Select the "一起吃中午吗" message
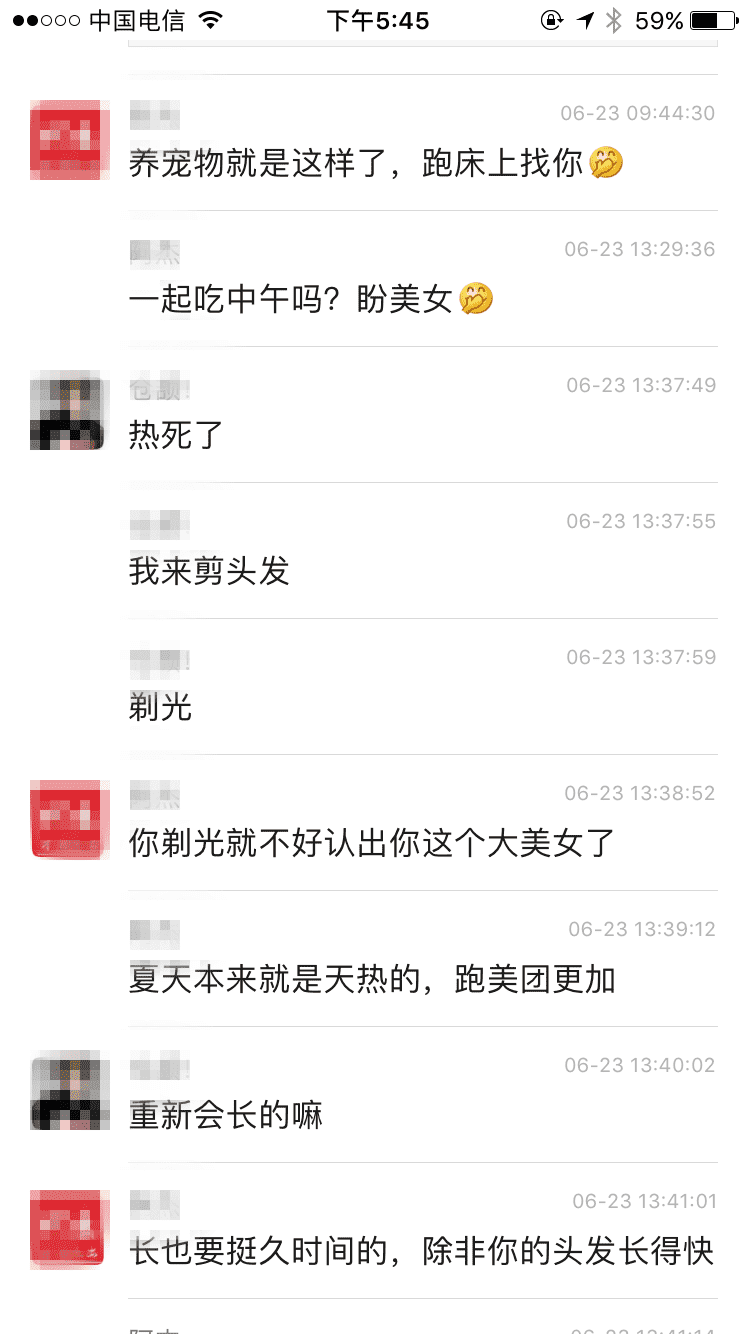The image size is (750, 1334). coord(300,299)
